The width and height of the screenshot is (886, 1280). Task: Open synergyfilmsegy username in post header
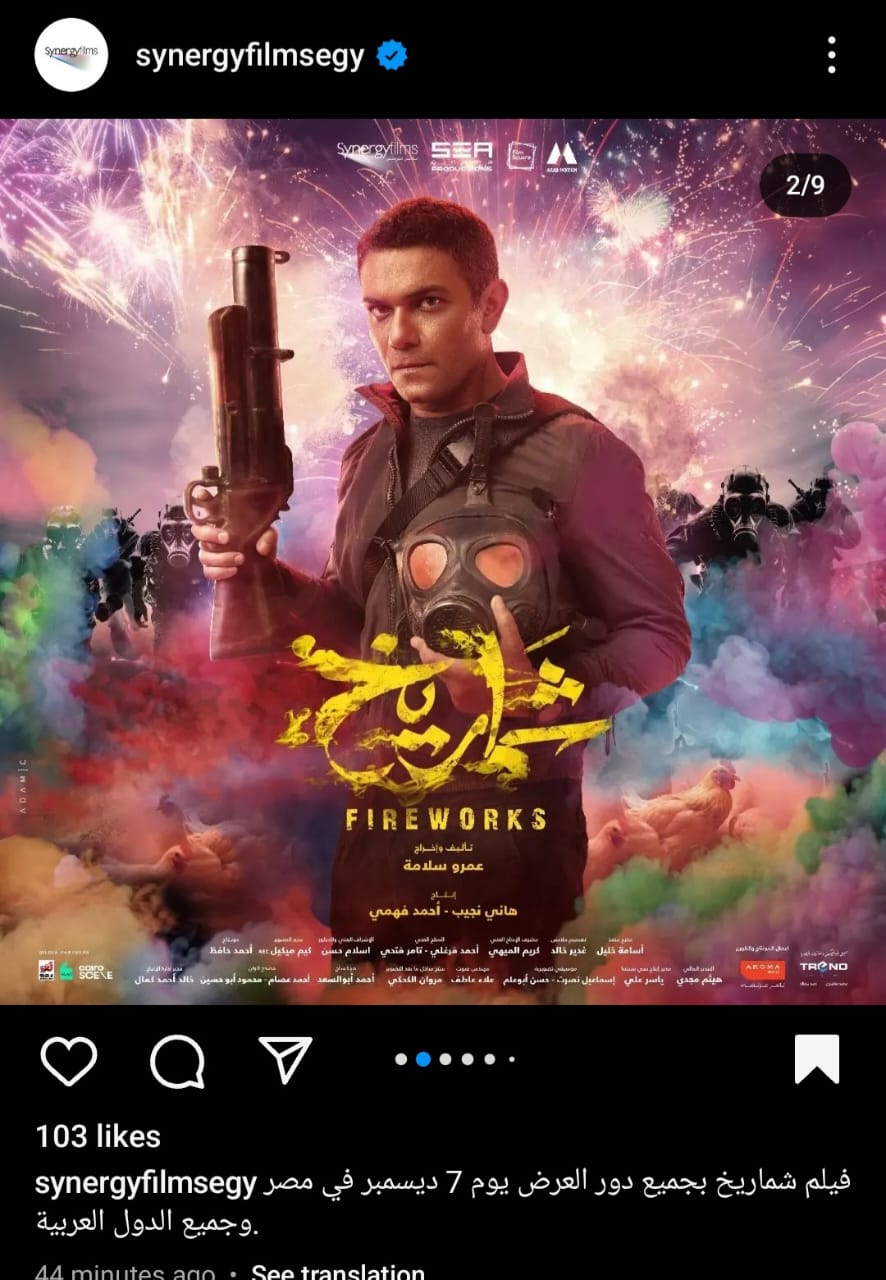point(249,56)
